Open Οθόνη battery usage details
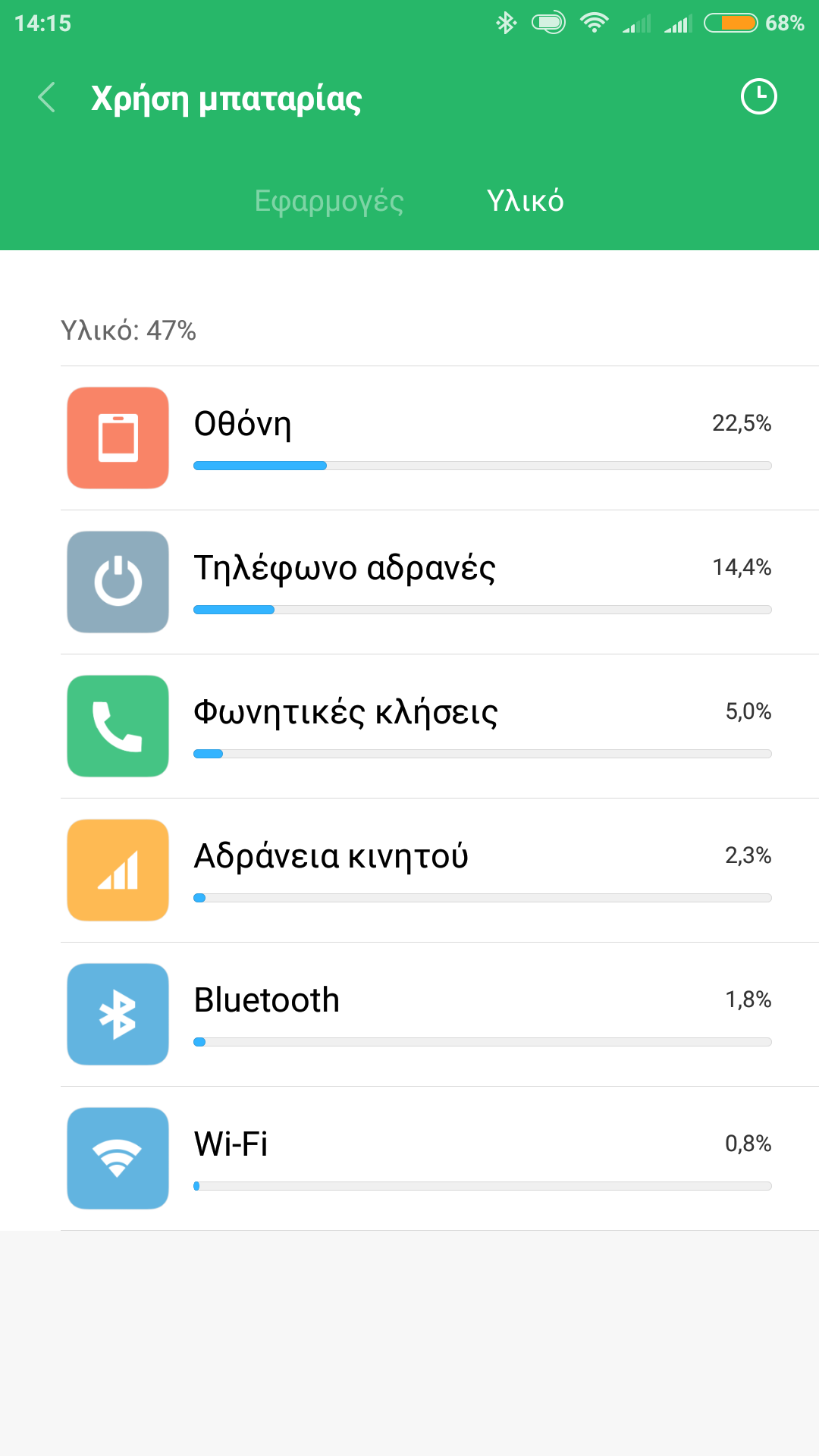819x1456 pixels. (x=440, y=438)
